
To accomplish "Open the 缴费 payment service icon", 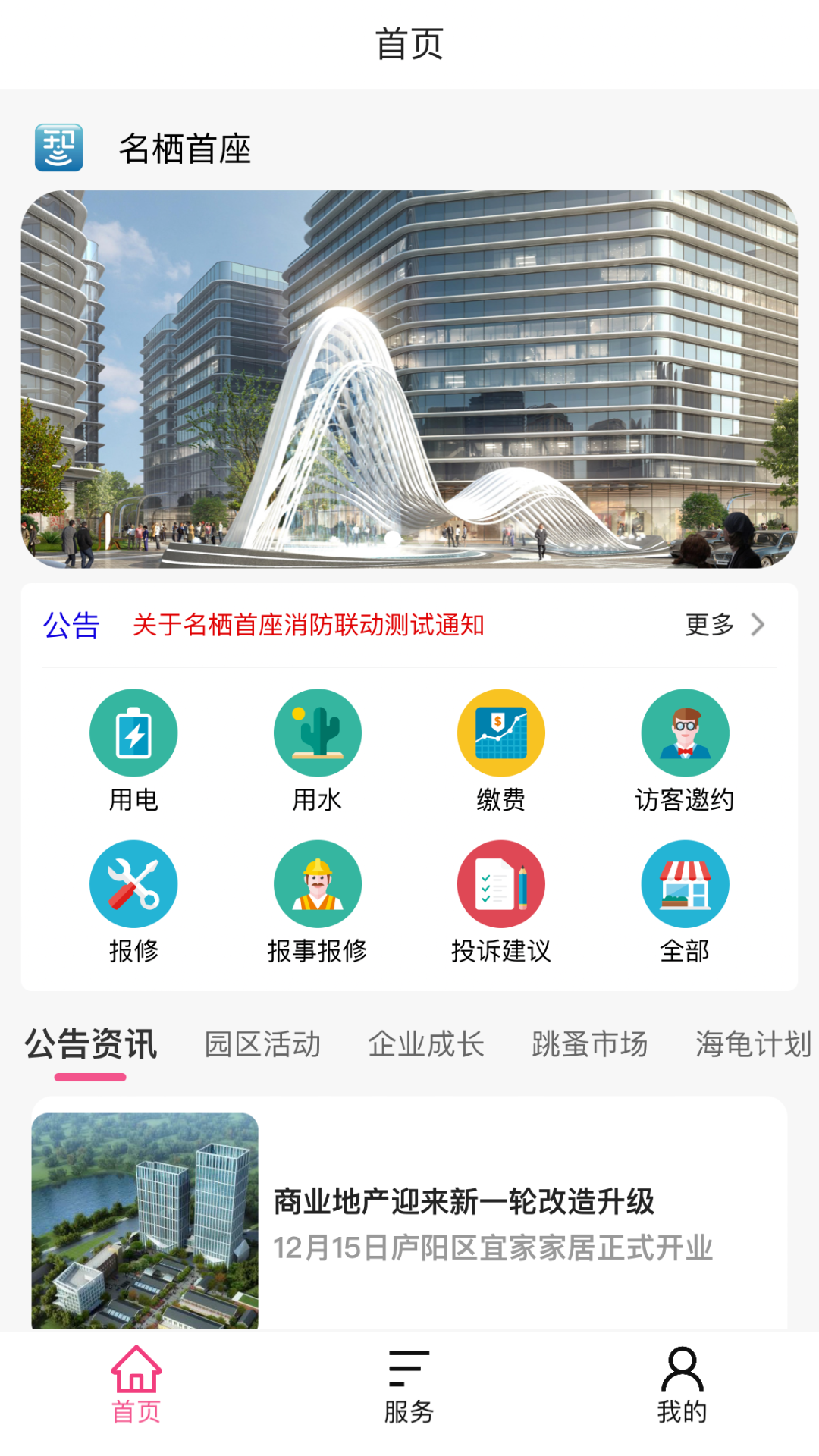I will 501,733.
